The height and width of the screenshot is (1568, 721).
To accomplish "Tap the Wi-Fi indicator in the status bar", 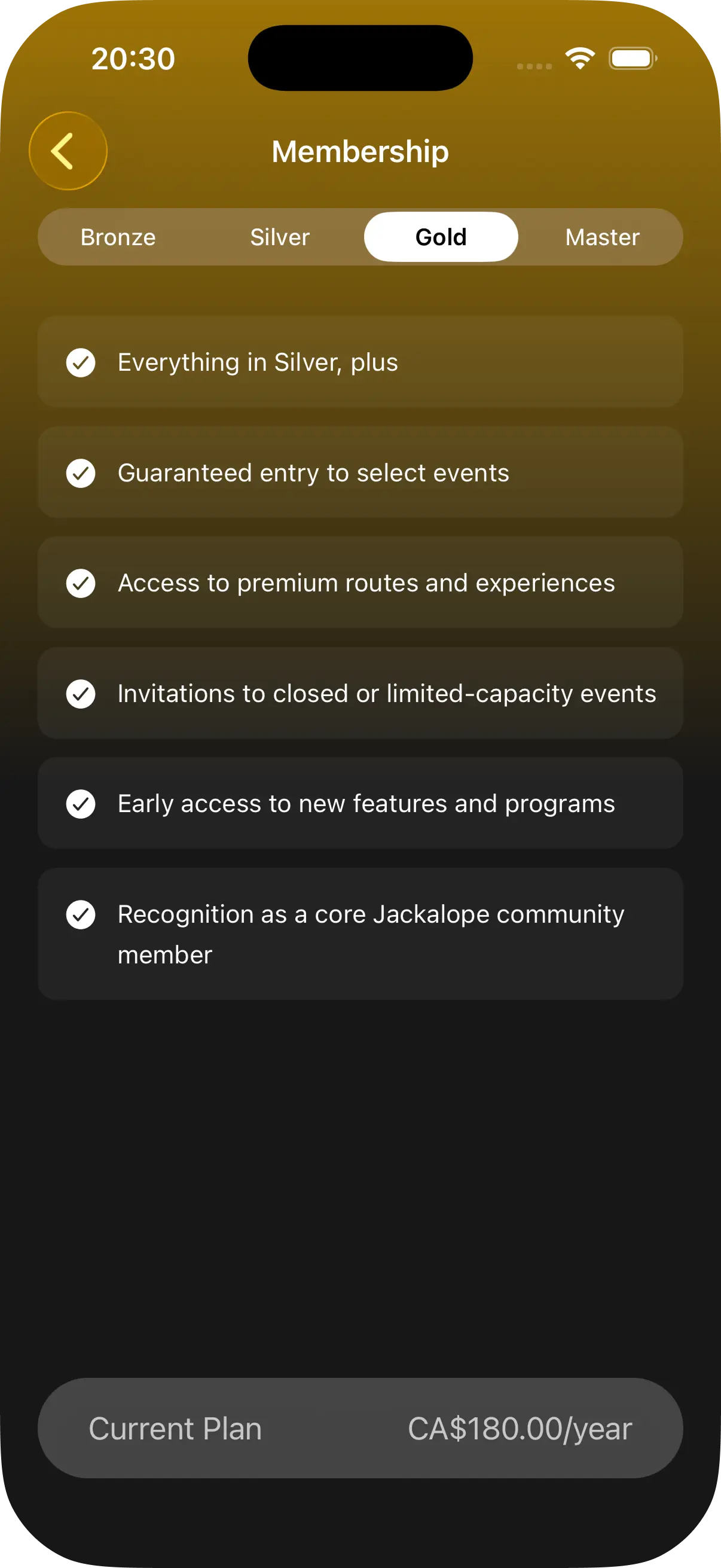I will point(579,56).
